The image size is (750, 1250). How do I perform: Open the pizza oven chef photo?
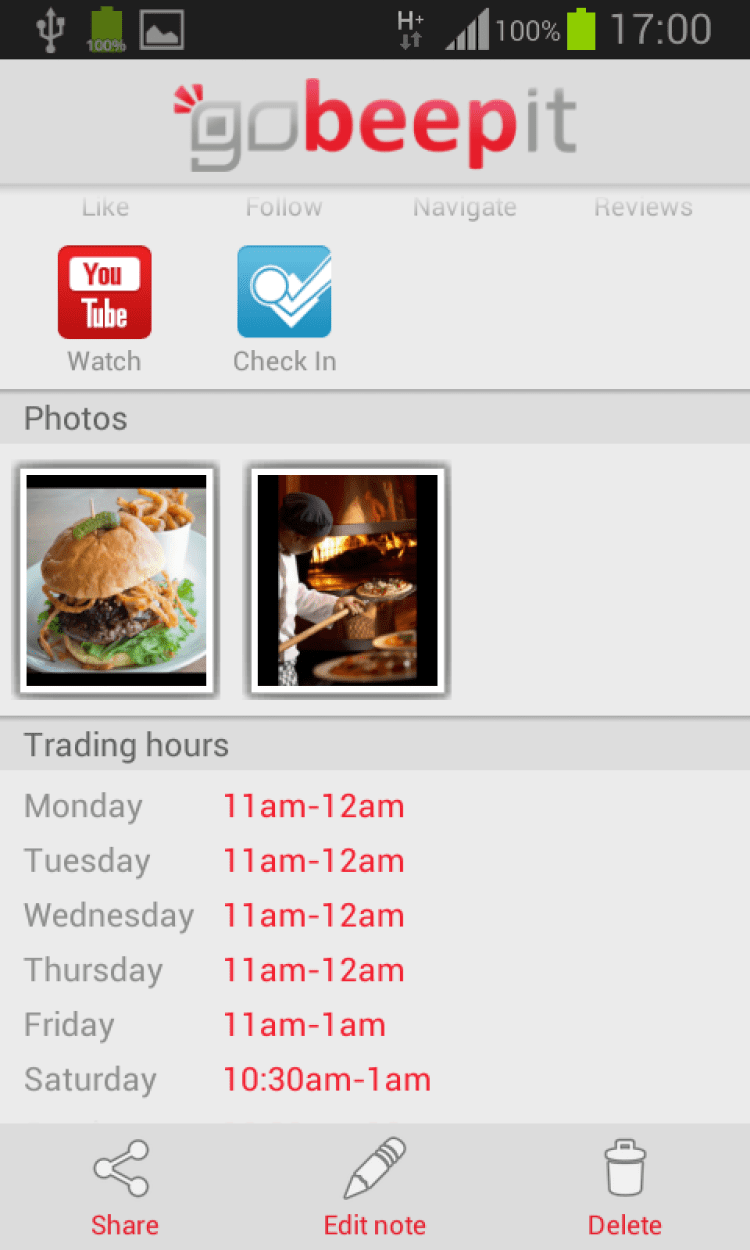coord(348,580)
